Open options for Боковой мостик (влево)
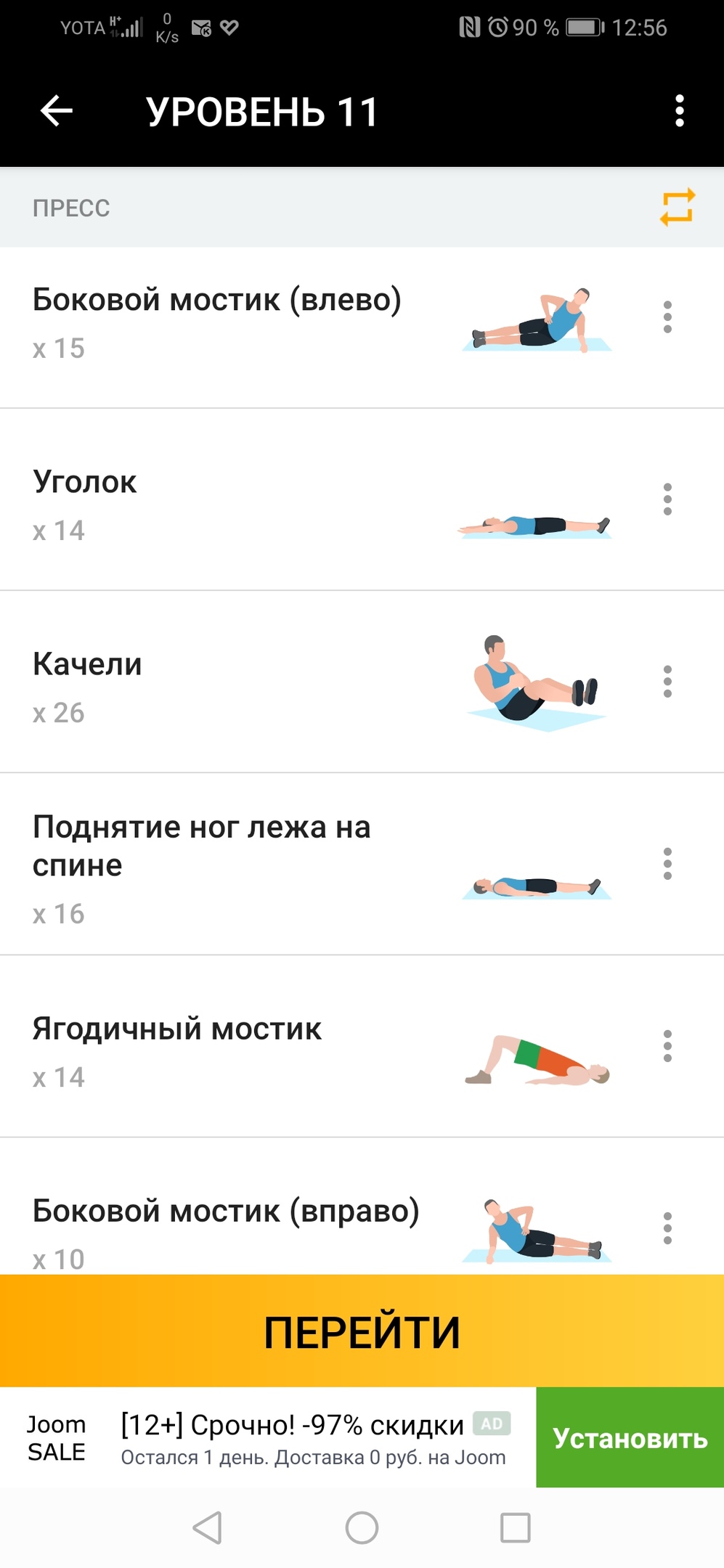This screenshot has width=724, height=1568. (x=667, y=318)
